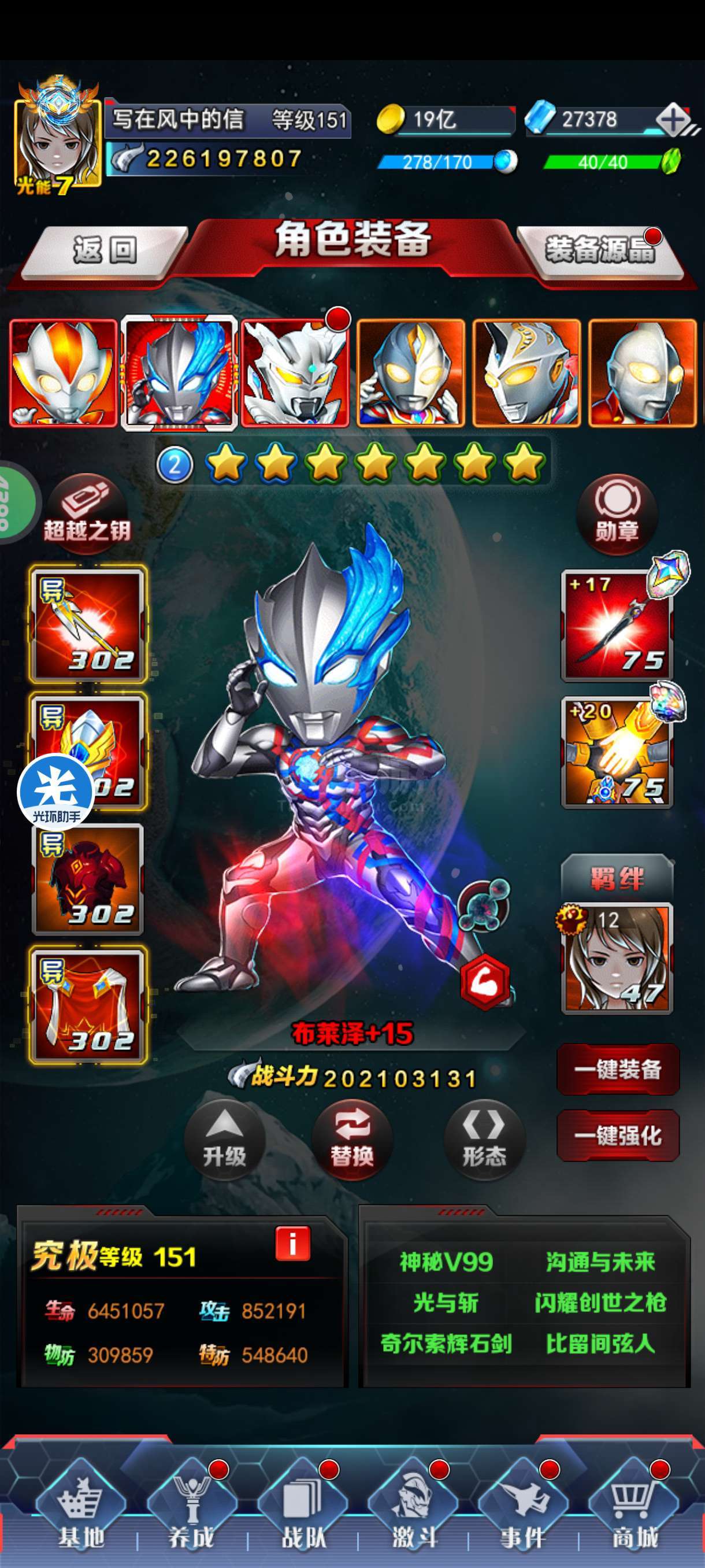705x1568 pixels.
Task: Tap the 替换 replace button
Action: (351, 1140)
